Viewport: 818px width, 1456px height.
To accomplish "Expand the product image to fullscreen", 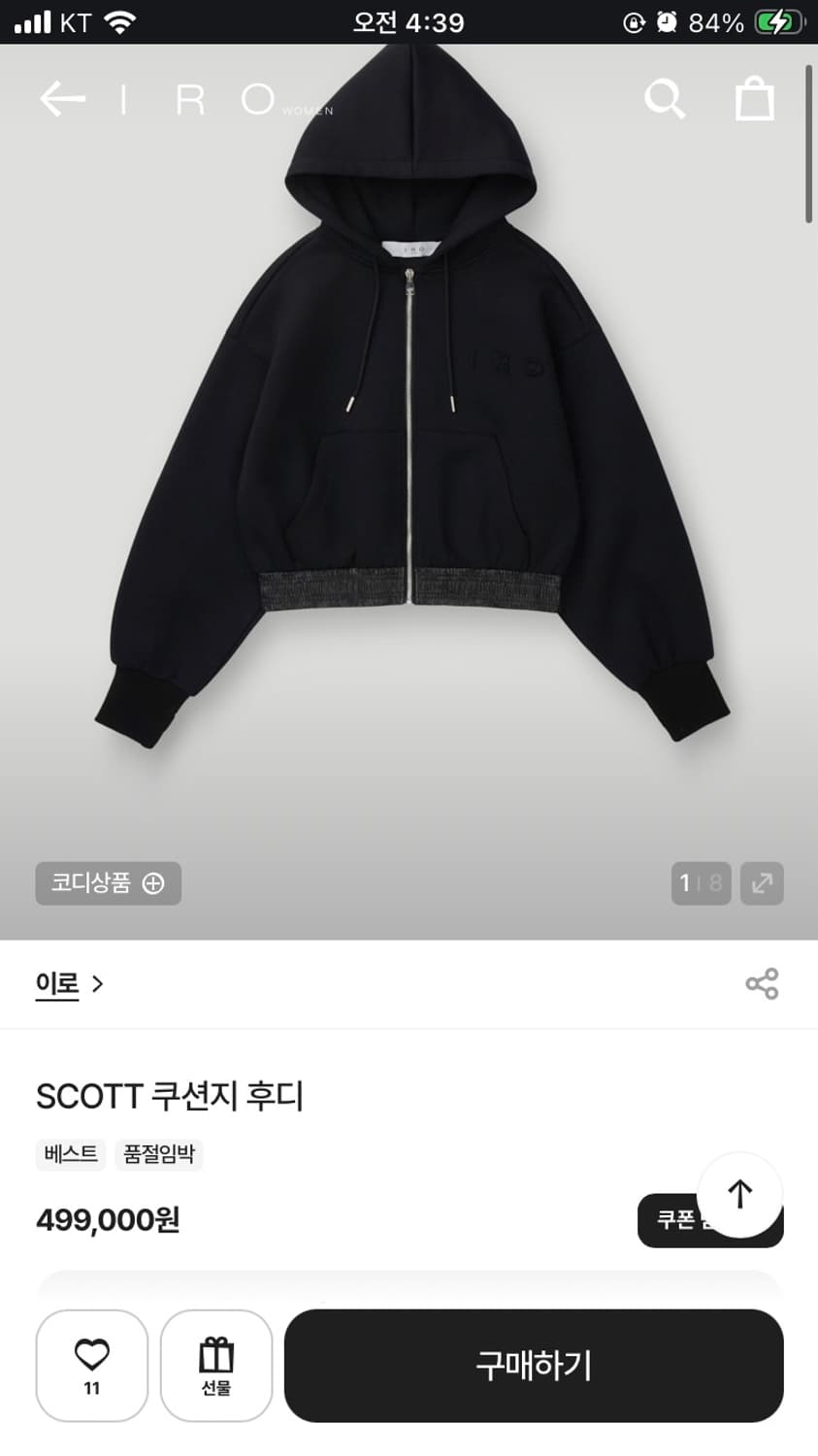I will coord(763,883).
